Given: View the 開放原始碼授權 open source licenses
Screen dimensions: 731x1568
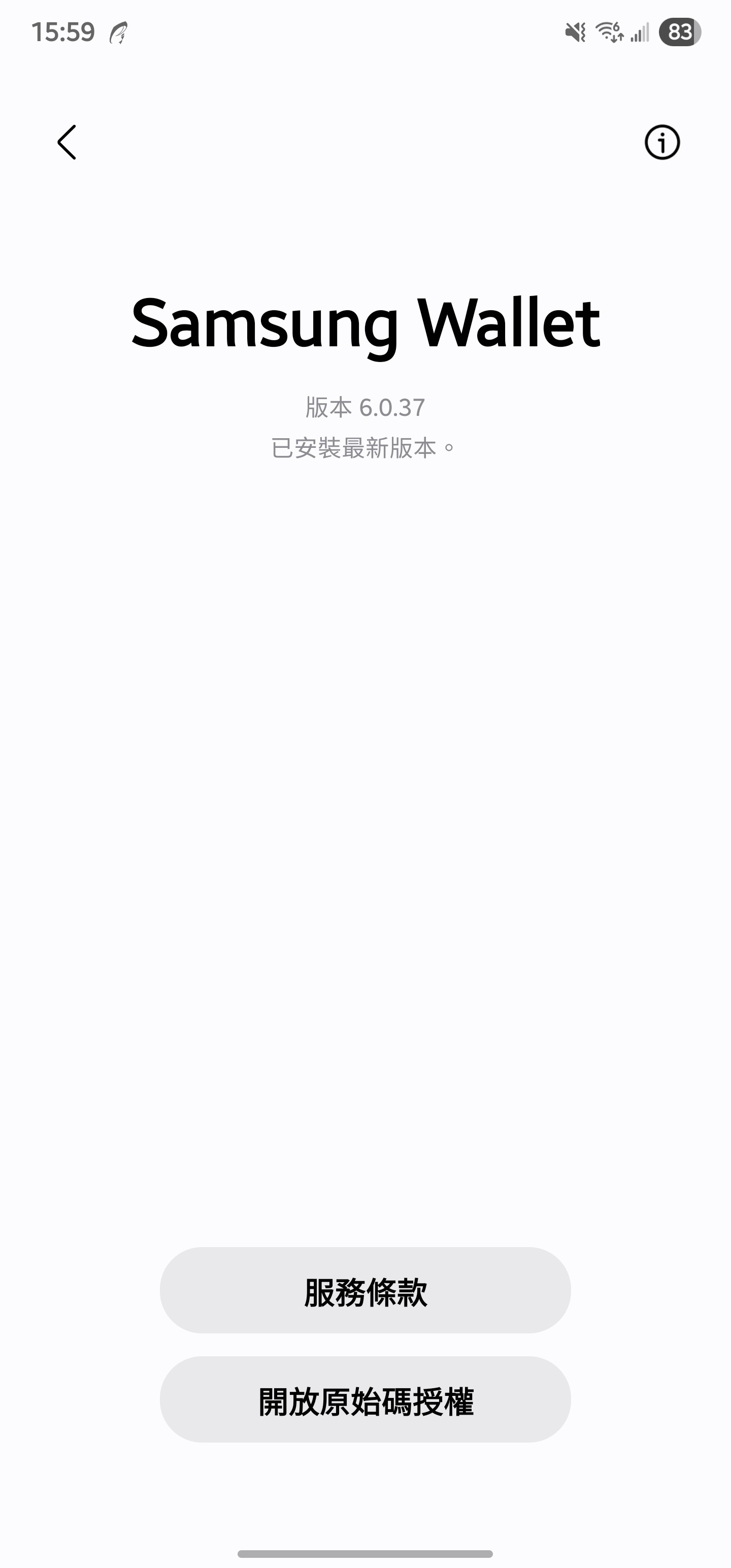Looking at the screenshot, I should point(365,1400).
